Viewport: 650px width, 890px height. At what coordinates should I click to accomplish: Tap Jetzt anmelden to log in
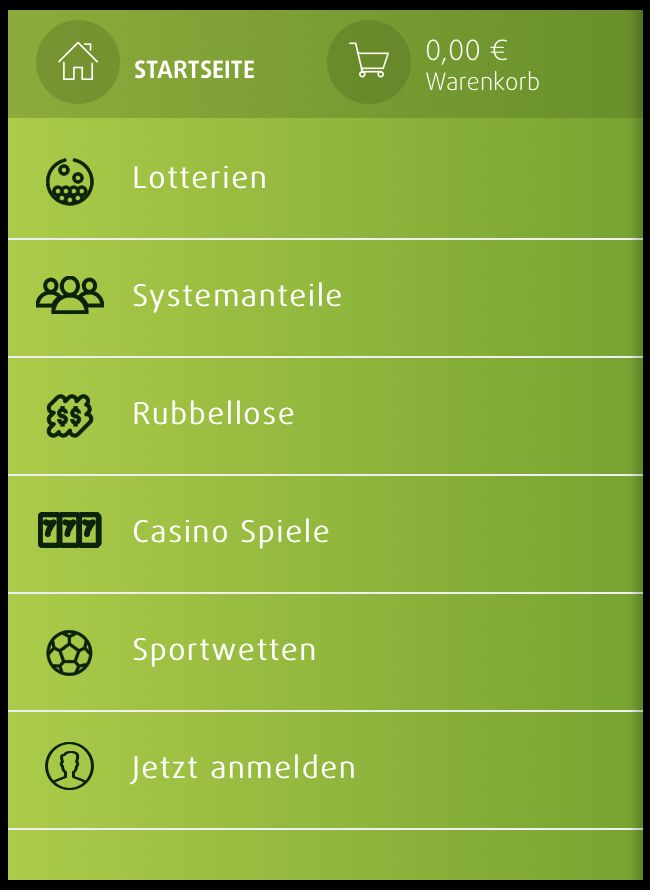[x=243, y=769]
